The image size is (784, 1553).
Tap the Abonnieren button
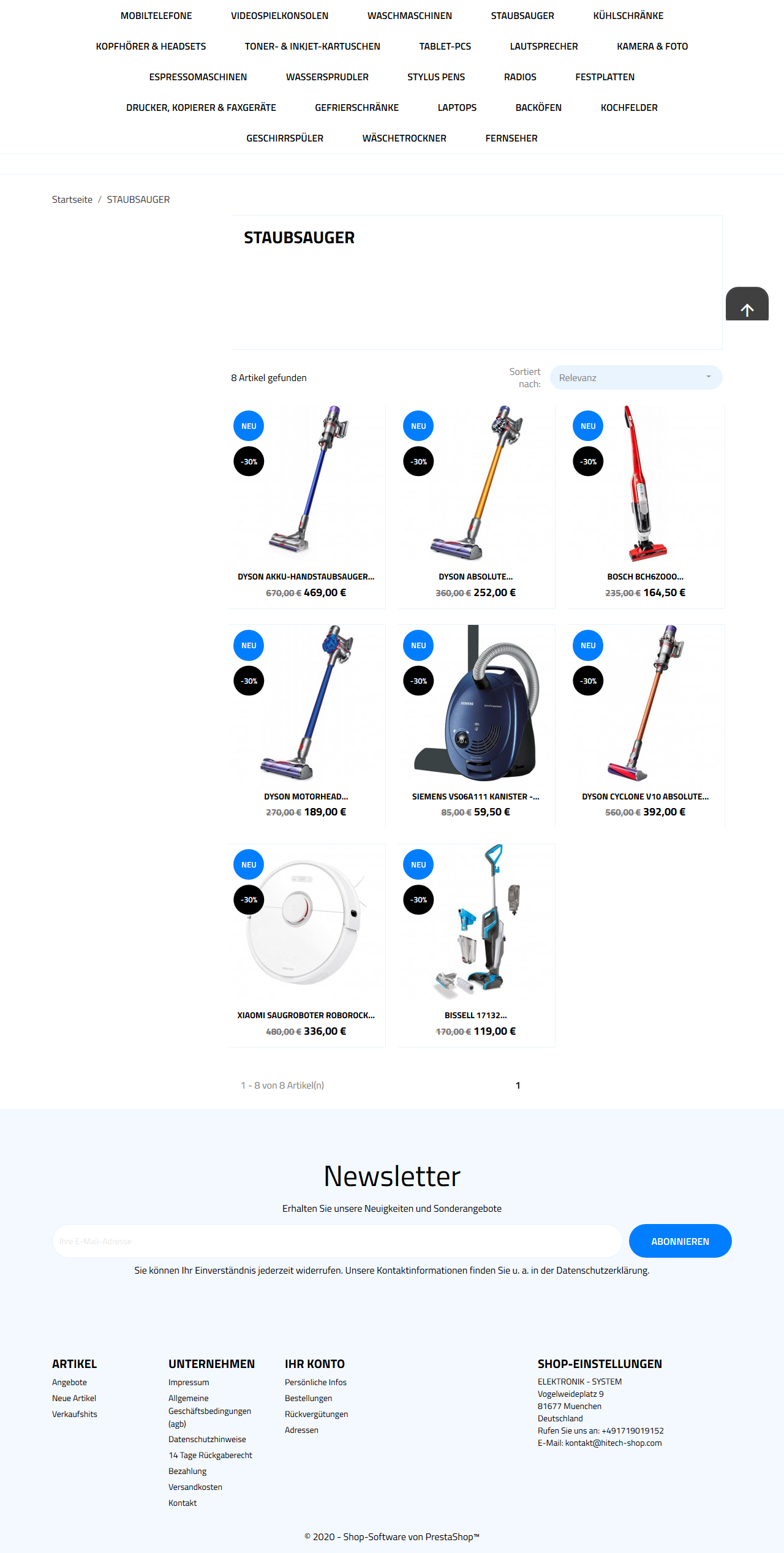[680, 1241]
